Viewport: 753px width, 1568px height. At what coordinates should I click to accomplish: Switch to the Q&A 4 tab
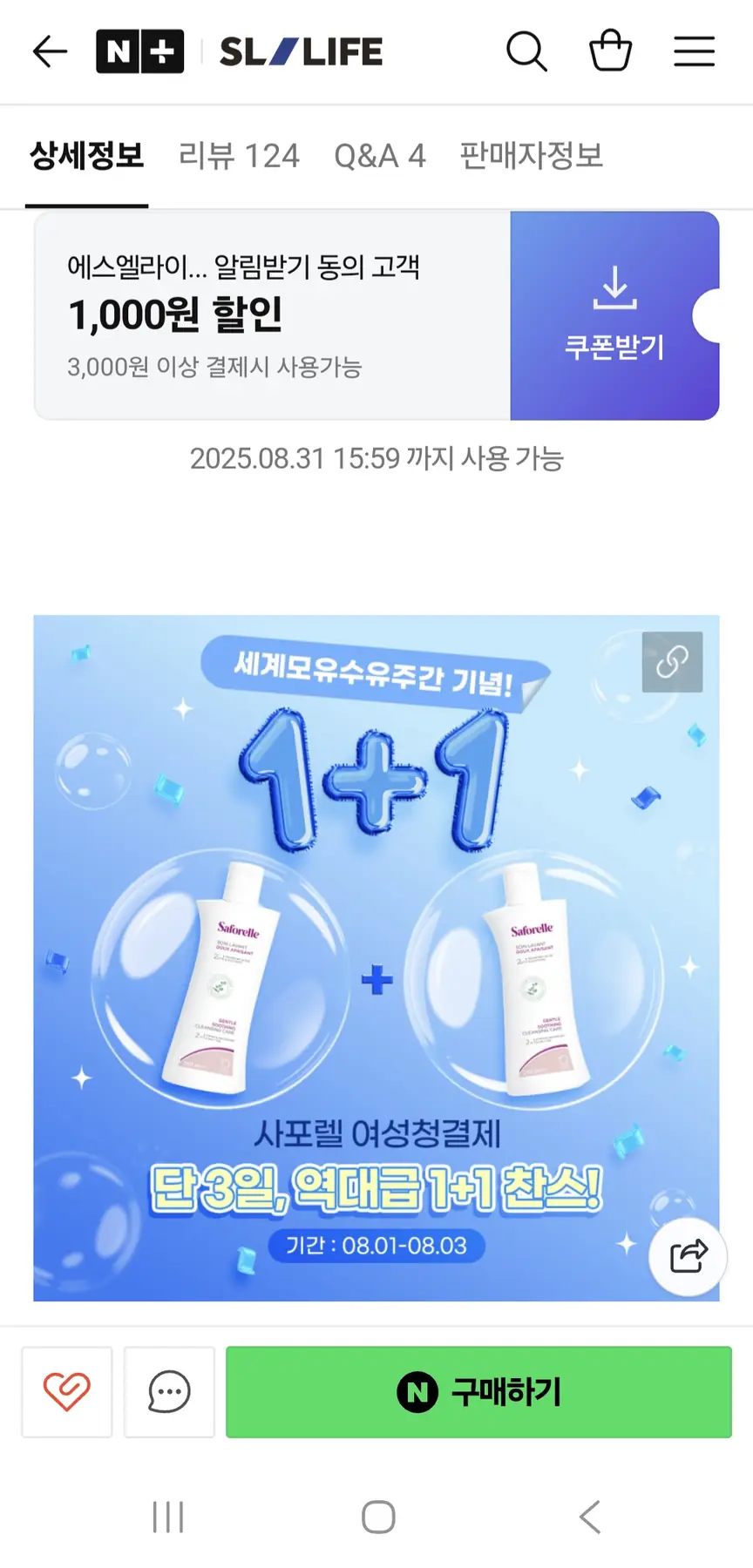[379, 156]
